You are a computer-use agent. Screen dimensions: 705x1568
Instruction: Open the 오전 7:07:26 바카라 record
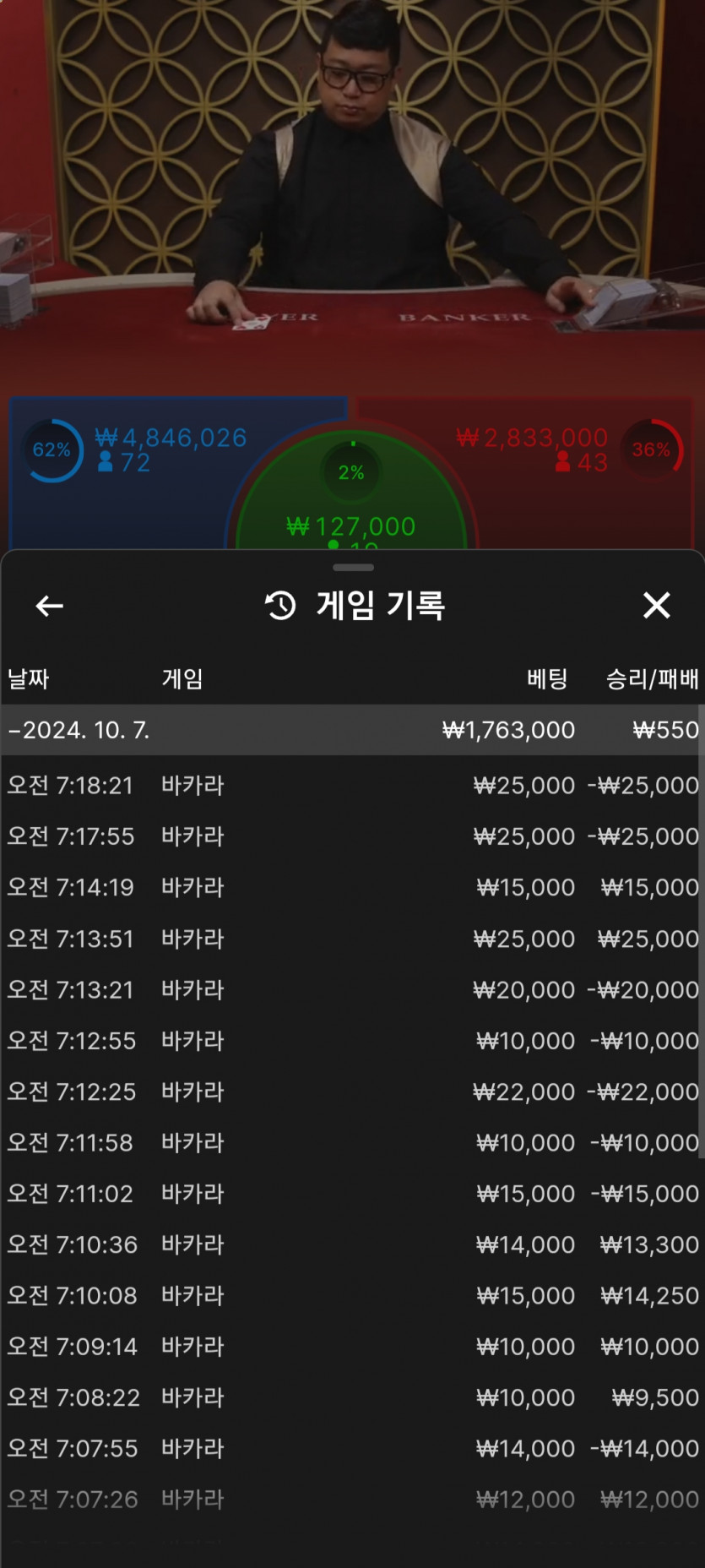[x=352, y=1500]
